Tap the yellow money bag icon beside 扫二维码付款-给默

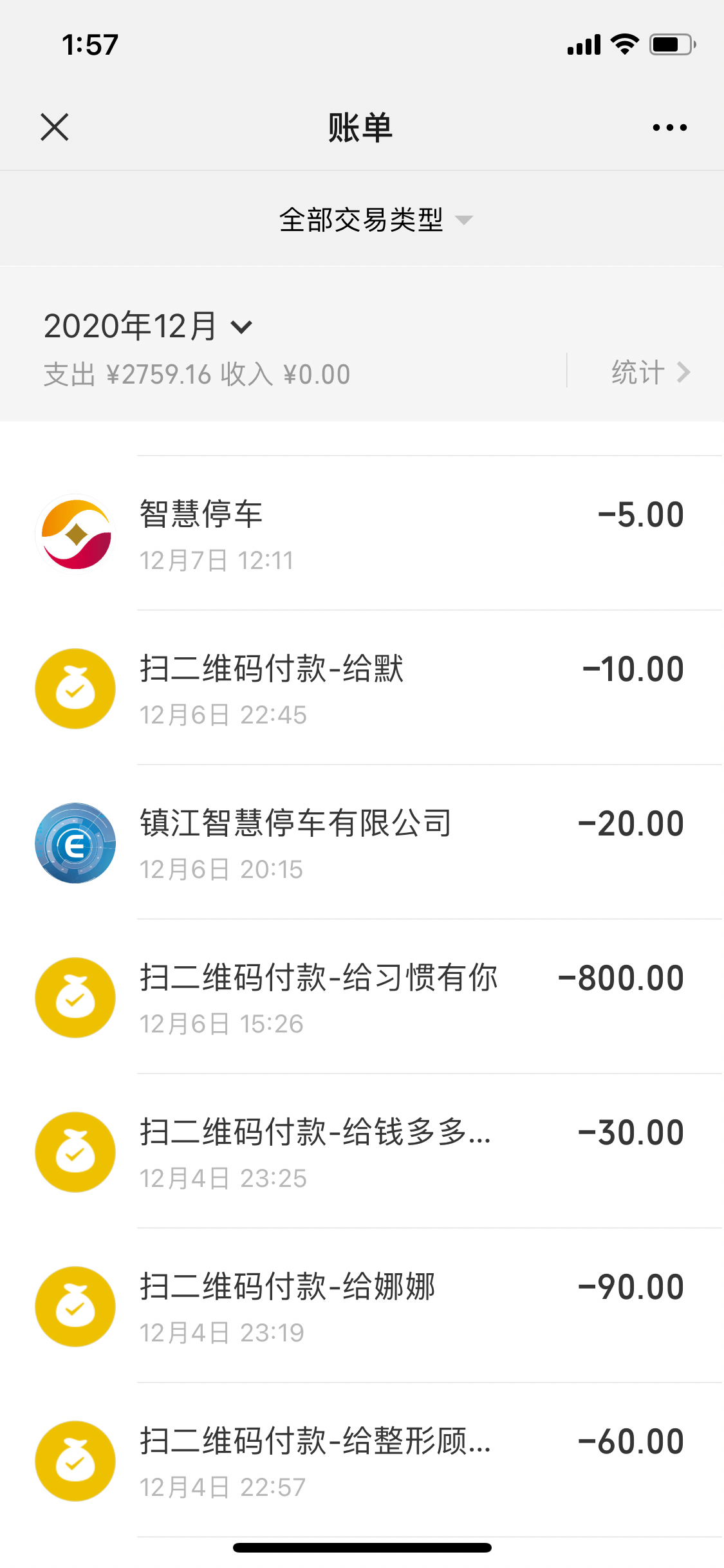click(75, 688)
